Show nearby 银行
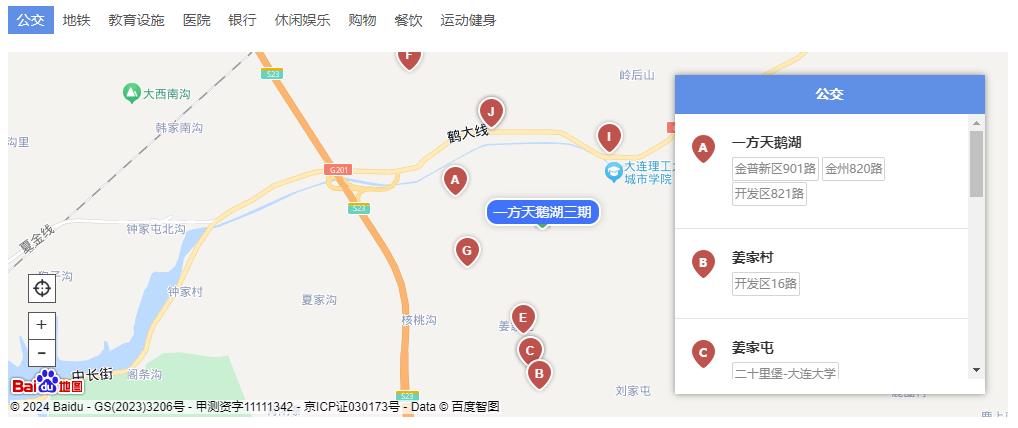The width and height of the screenshot is (1018, 428). [x=242, y=20]
